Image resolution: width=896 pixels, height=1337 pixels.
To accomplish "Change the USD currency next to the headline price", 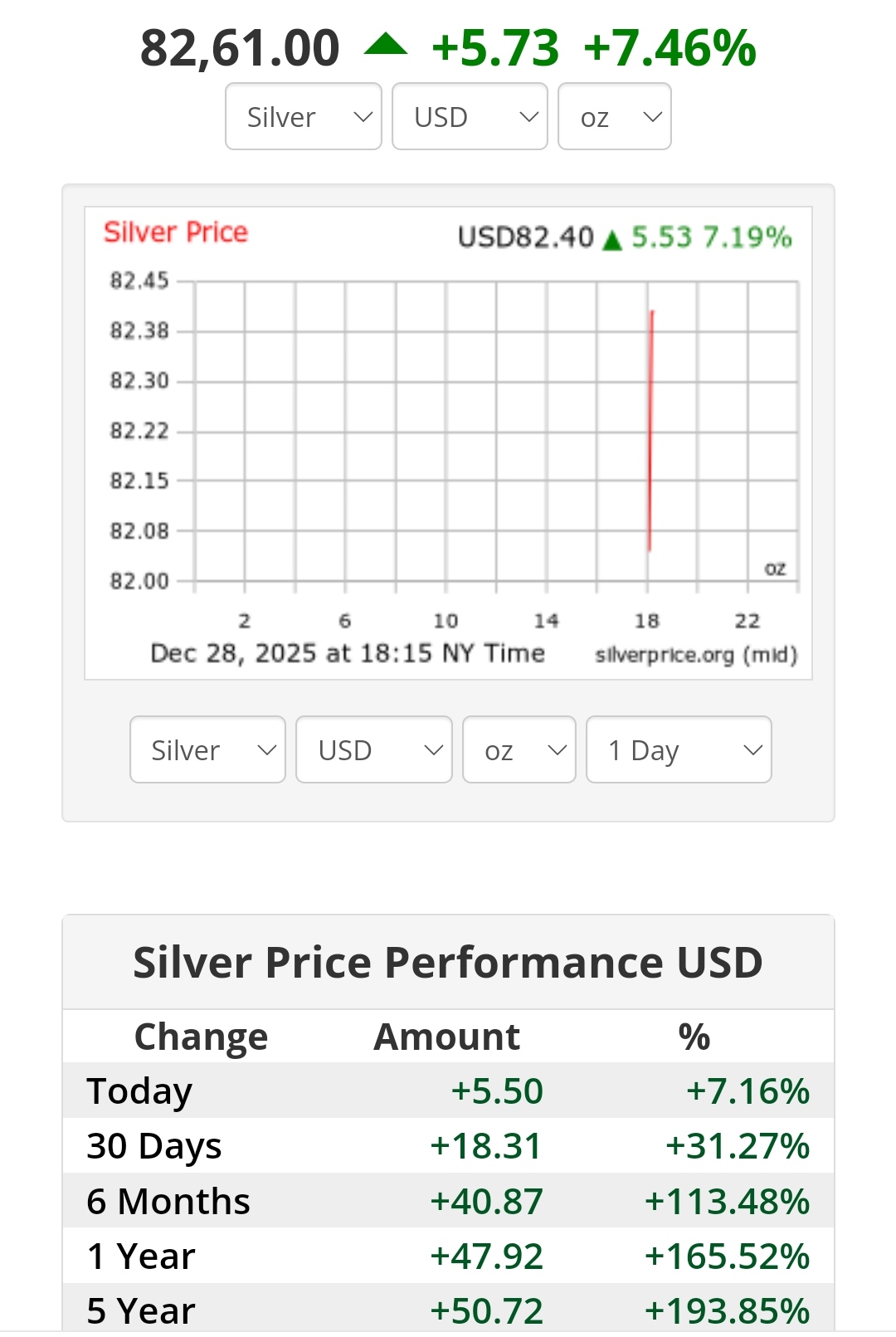I will pos(470,117).
